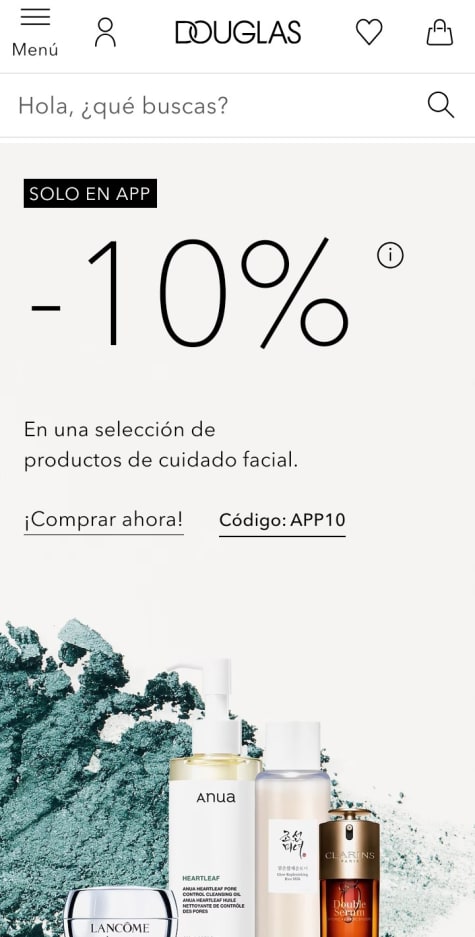Follow the '¡Comprar ahora!' link
The width and height of the screenshot is (475, 937).
103,520
